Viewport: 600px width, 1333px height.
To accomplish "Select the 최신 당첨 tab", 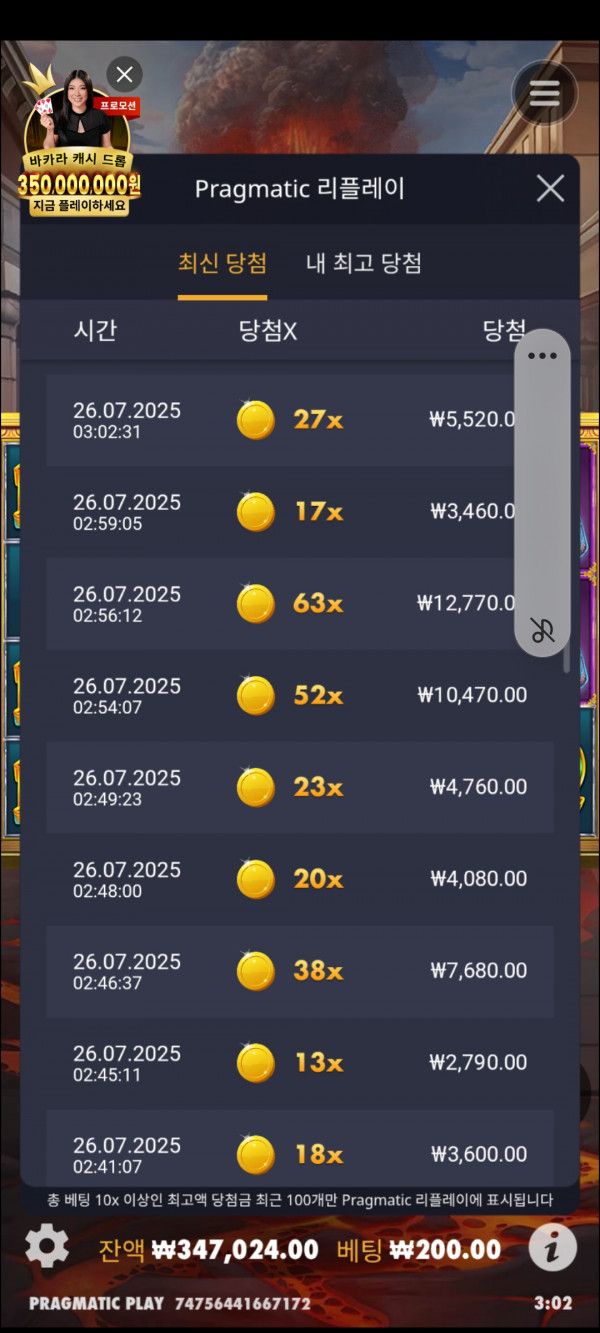I will [x=222, y=264].
